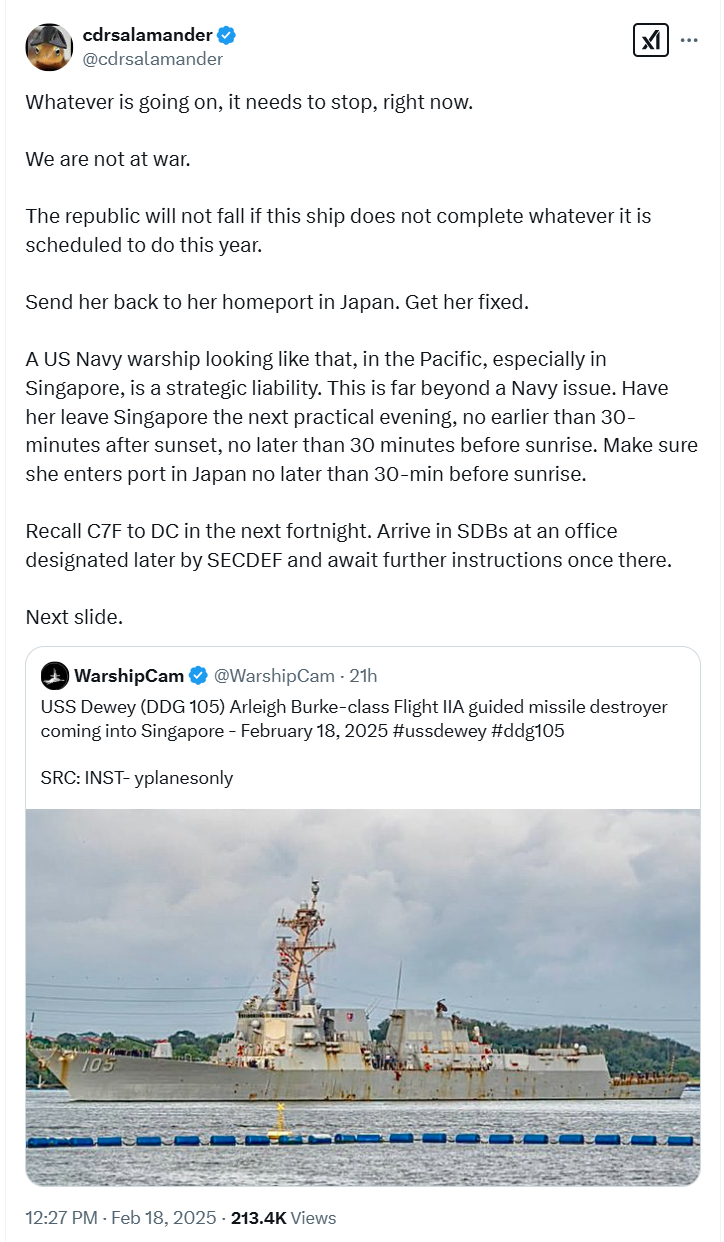Viewport: 724px width, 1242px height.
Task: Click the SRC: INST- yplanesonly text
Action: [135, 778]
